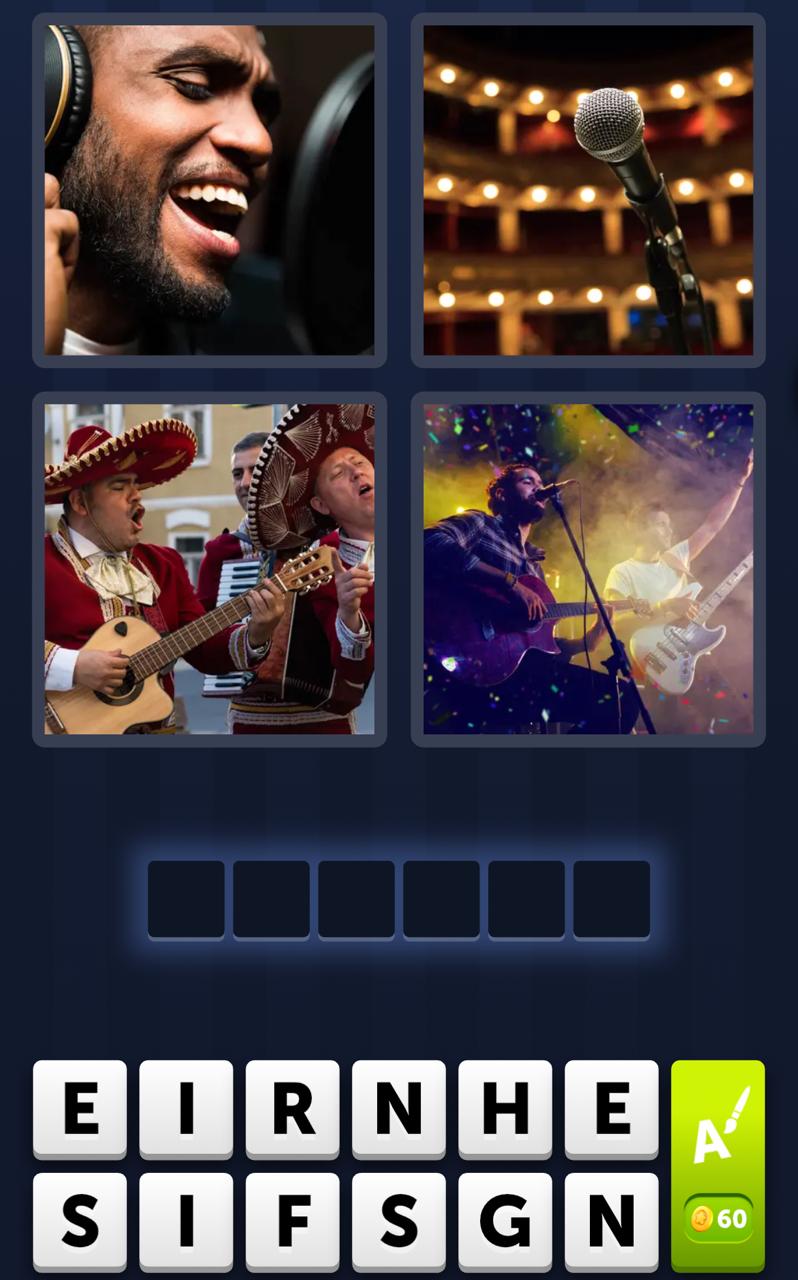Tap the letter tile F
798x1280 pixels.
pos(293,1222)
